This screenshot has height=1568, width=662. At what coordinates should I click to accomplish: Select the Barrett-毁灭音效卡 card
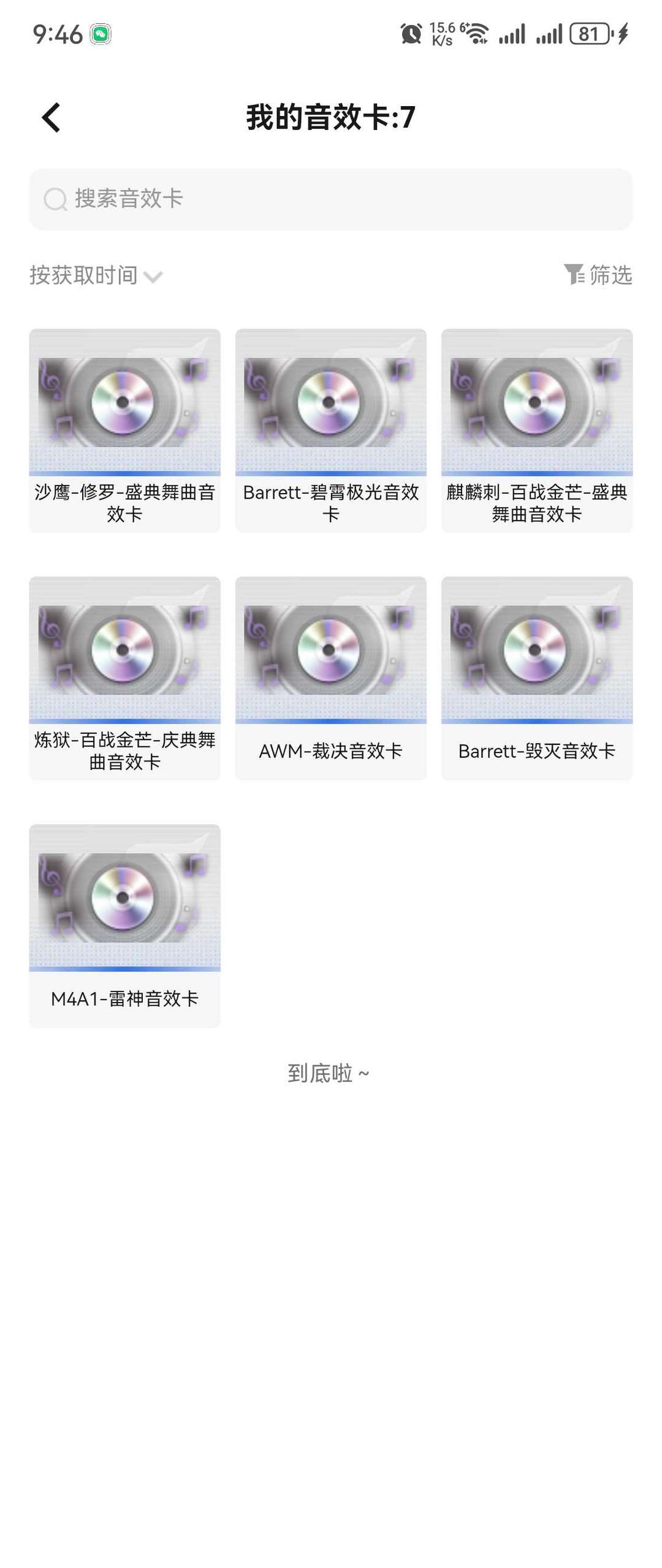536,677
